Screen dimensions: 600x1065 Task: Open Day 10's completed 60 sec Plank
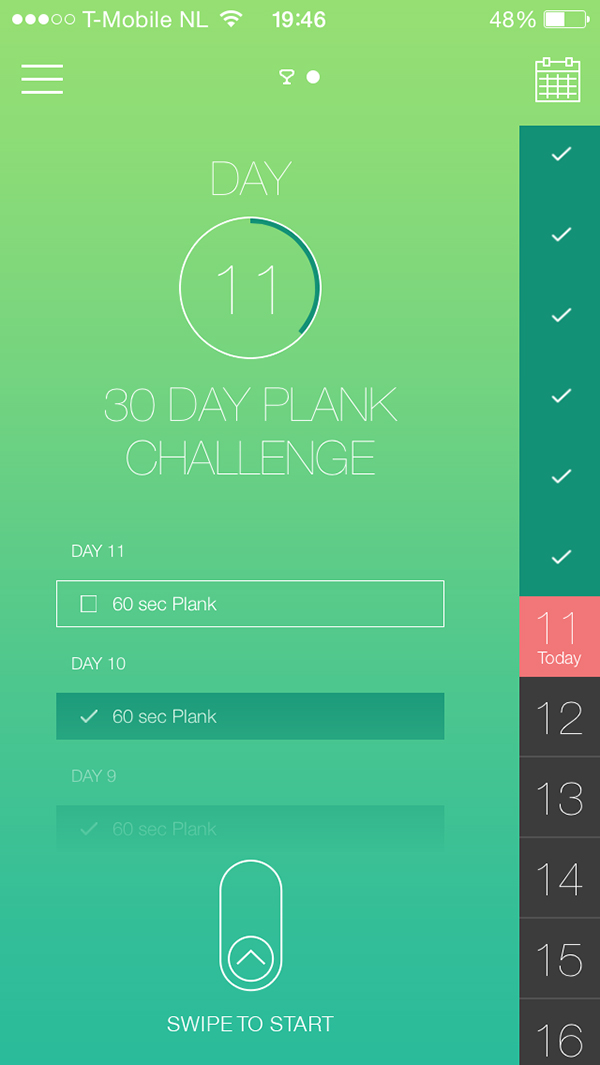[250, 716]
